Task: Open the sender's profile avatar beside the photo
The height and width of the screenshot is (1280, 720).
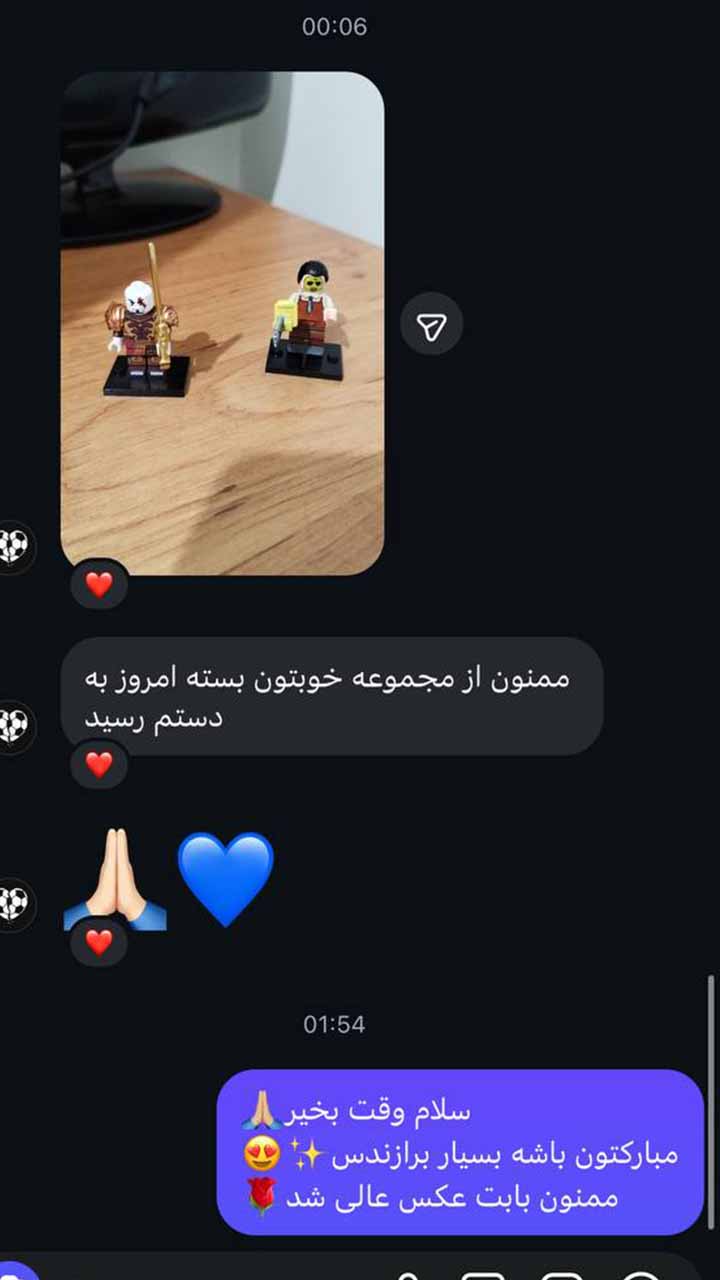Action: coord(14,546)
